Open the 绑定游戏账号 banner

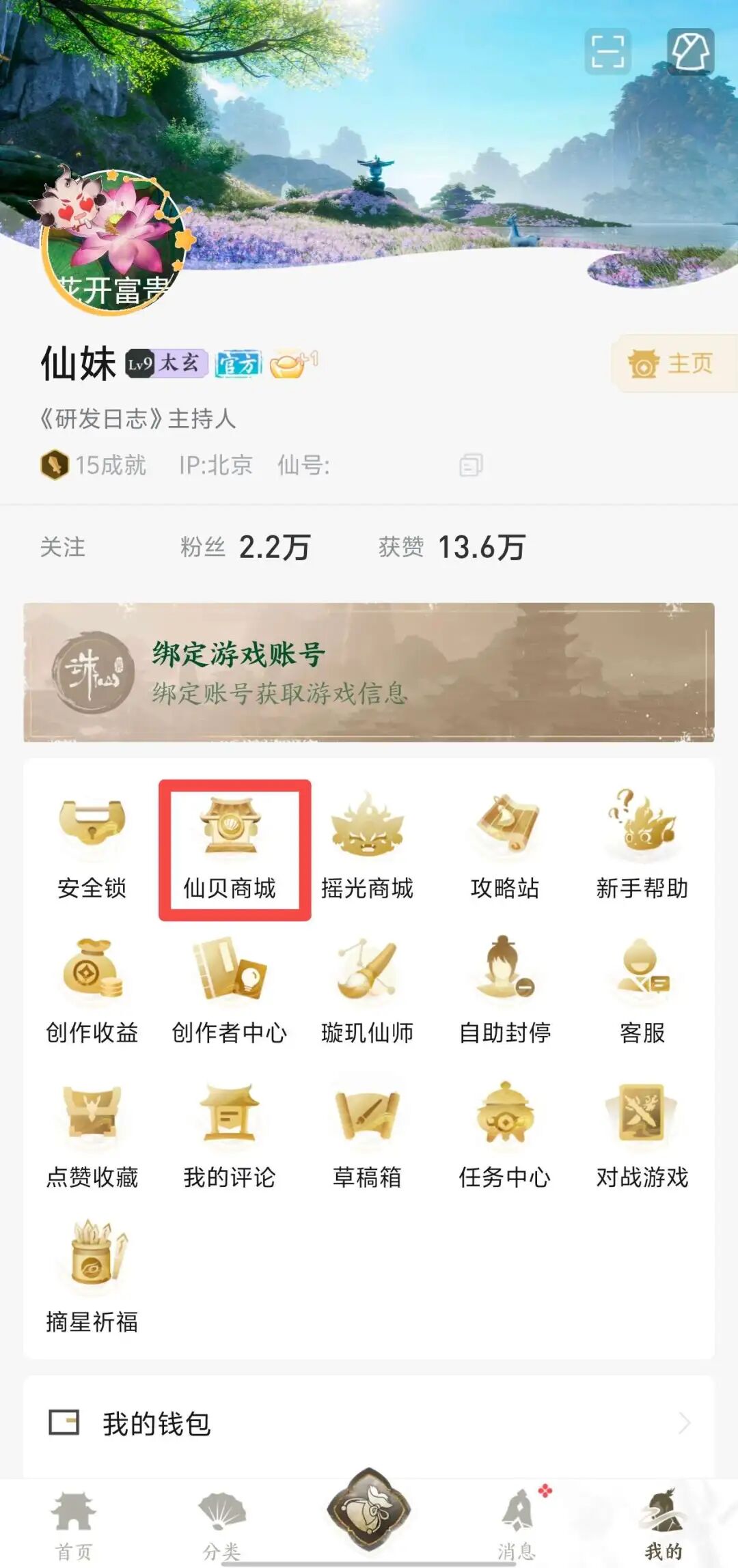coord(369,672)
